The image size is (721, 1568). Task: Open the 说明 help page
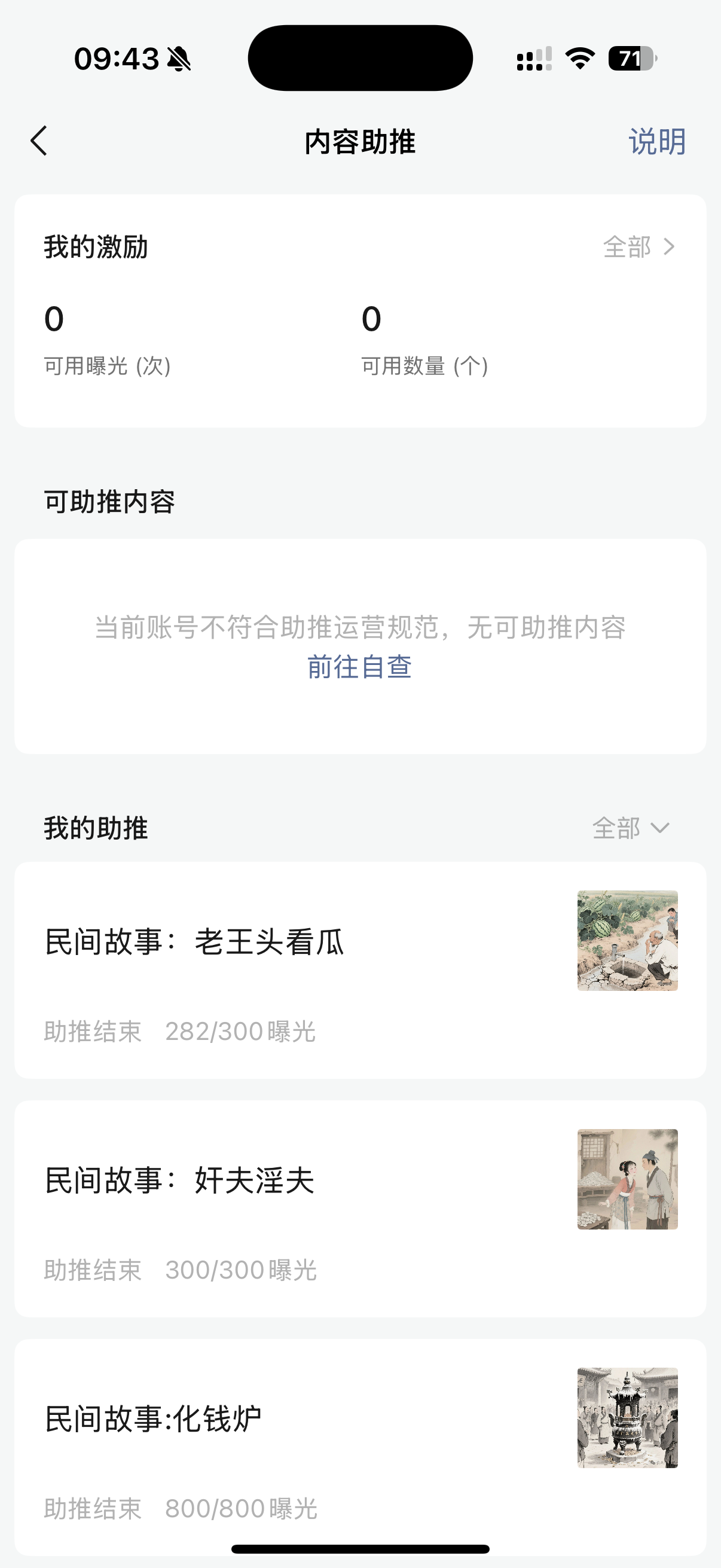[656, 142]
